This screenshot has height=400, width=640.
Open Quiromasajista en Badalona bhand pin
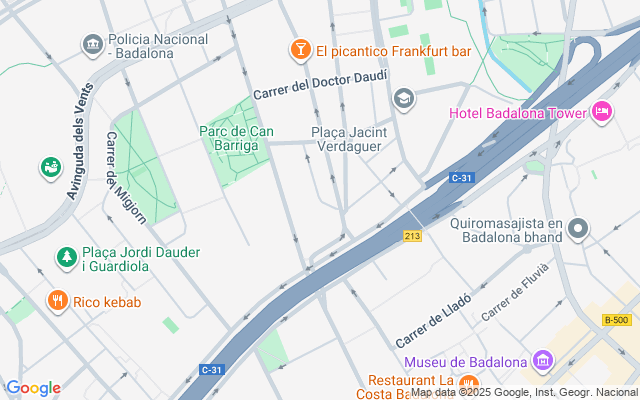pyautogui.click(x=577, y=230)
